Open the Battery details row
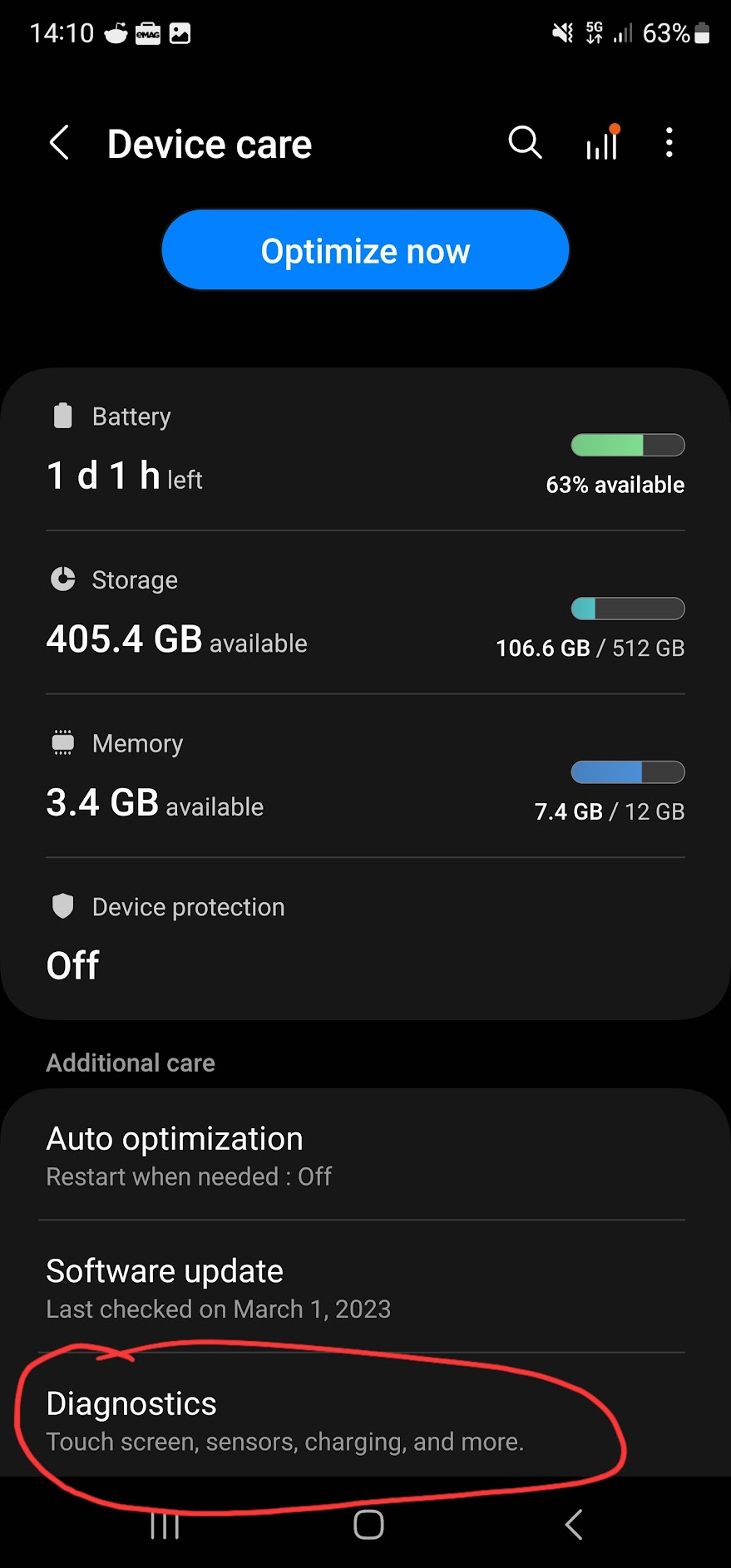The image size is (731, 1568). tap(365, 449)
